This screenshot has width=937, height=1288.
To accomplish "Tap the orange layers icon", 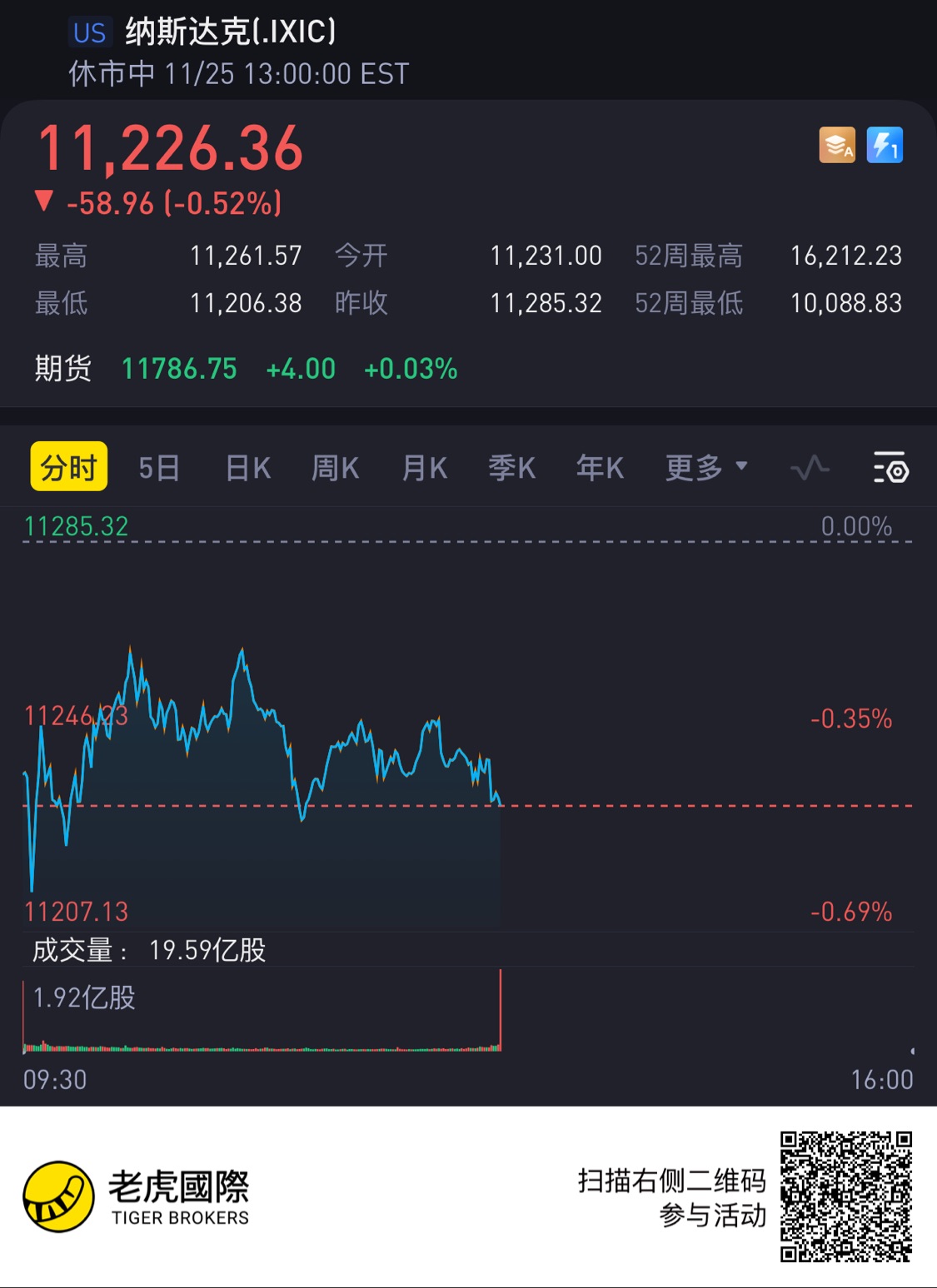I will 837,146.
